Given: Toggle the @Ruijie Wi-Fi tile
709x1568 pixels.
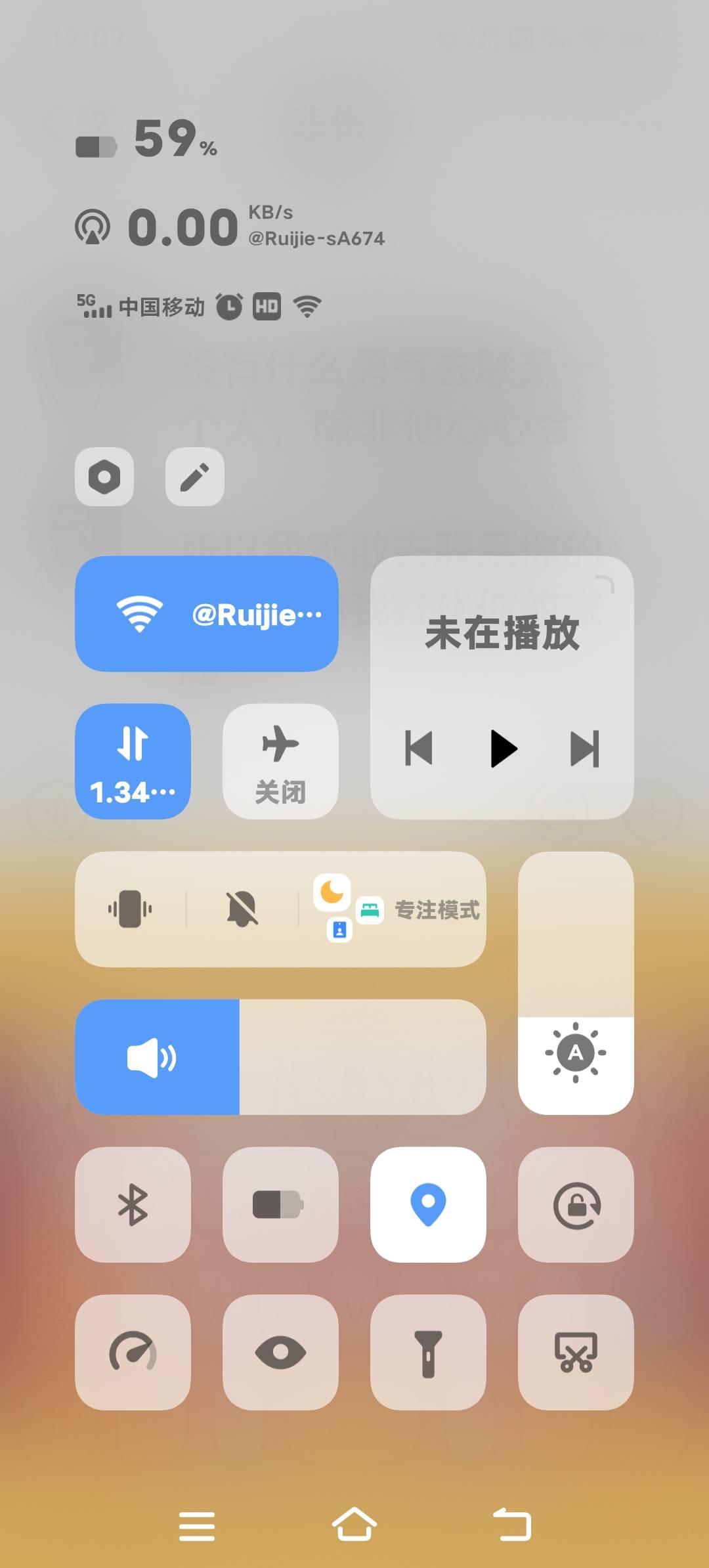Looking at the screenshot, I should 206,614.
